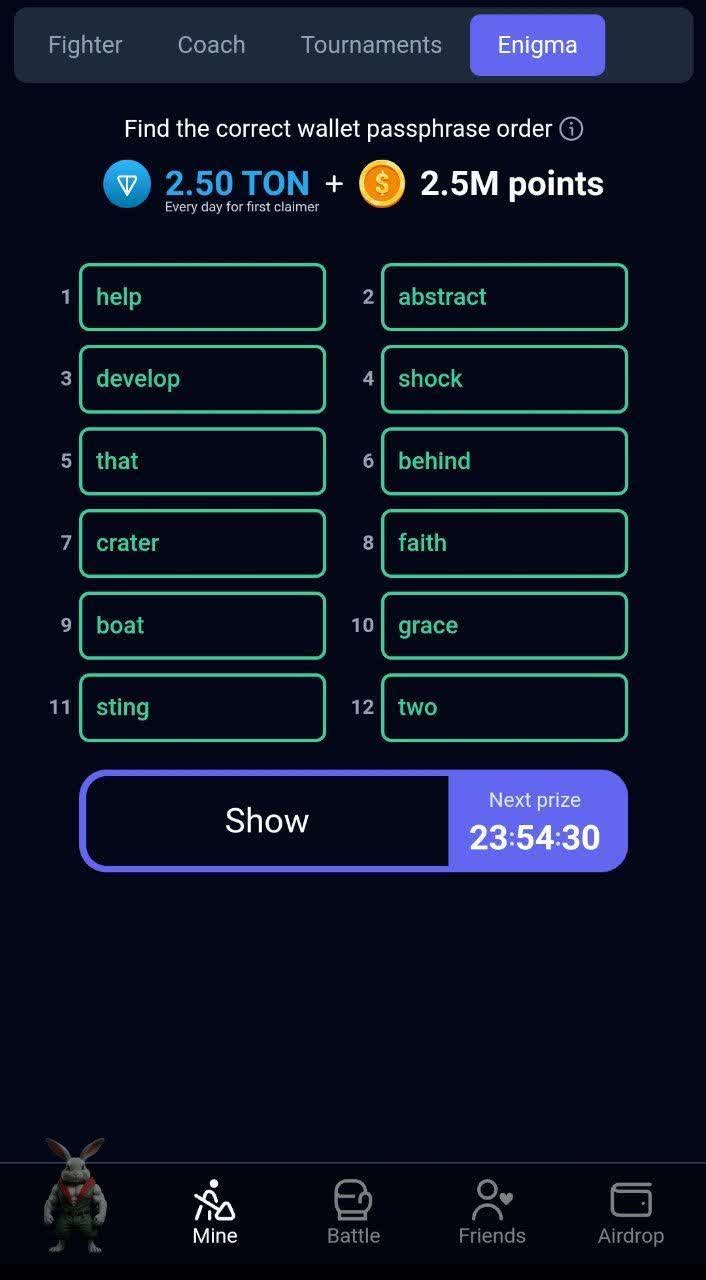Tap the Show button
The width and height of the screenshot is (706, 1280).
[x=266, y=821]
